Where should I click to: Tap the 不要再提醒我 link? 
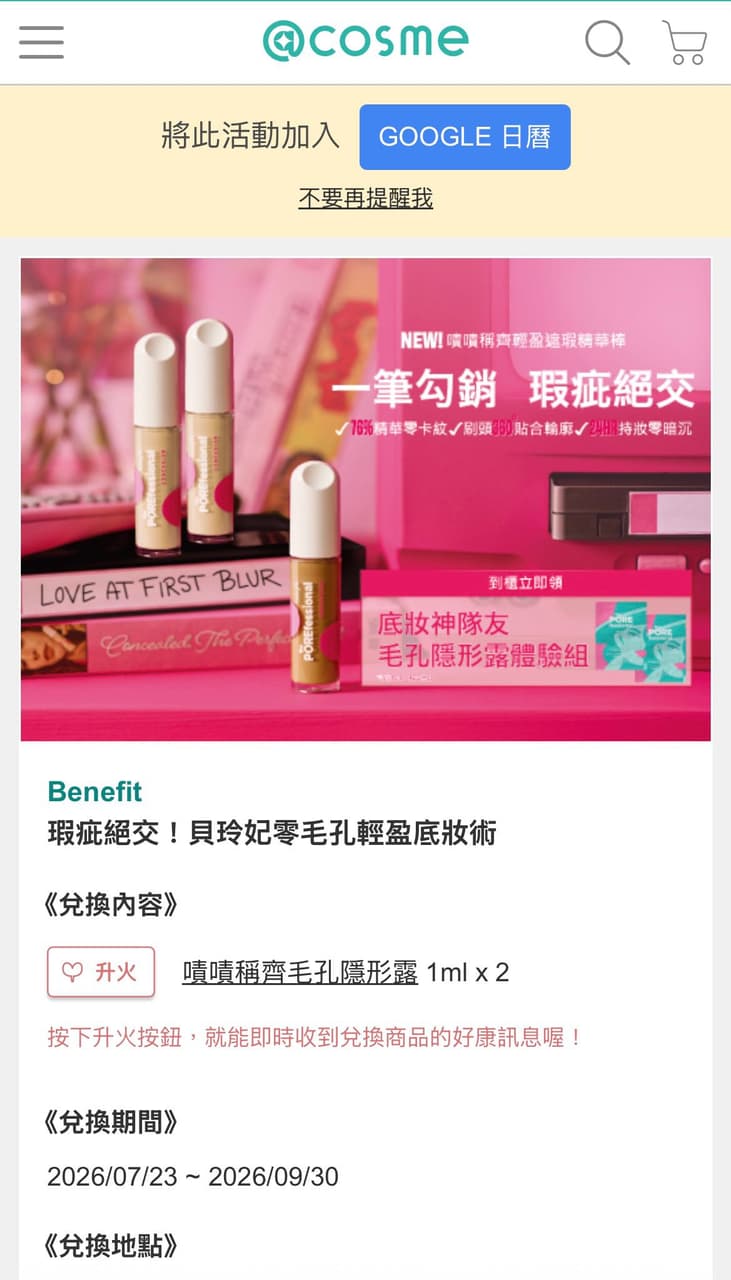tap(366, 198)
